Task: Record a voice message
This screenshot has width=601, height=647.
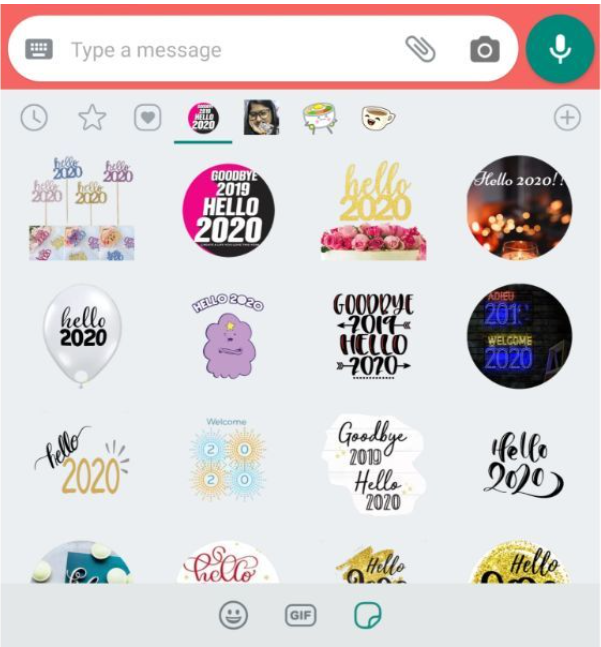Action: tap(559, 49)
